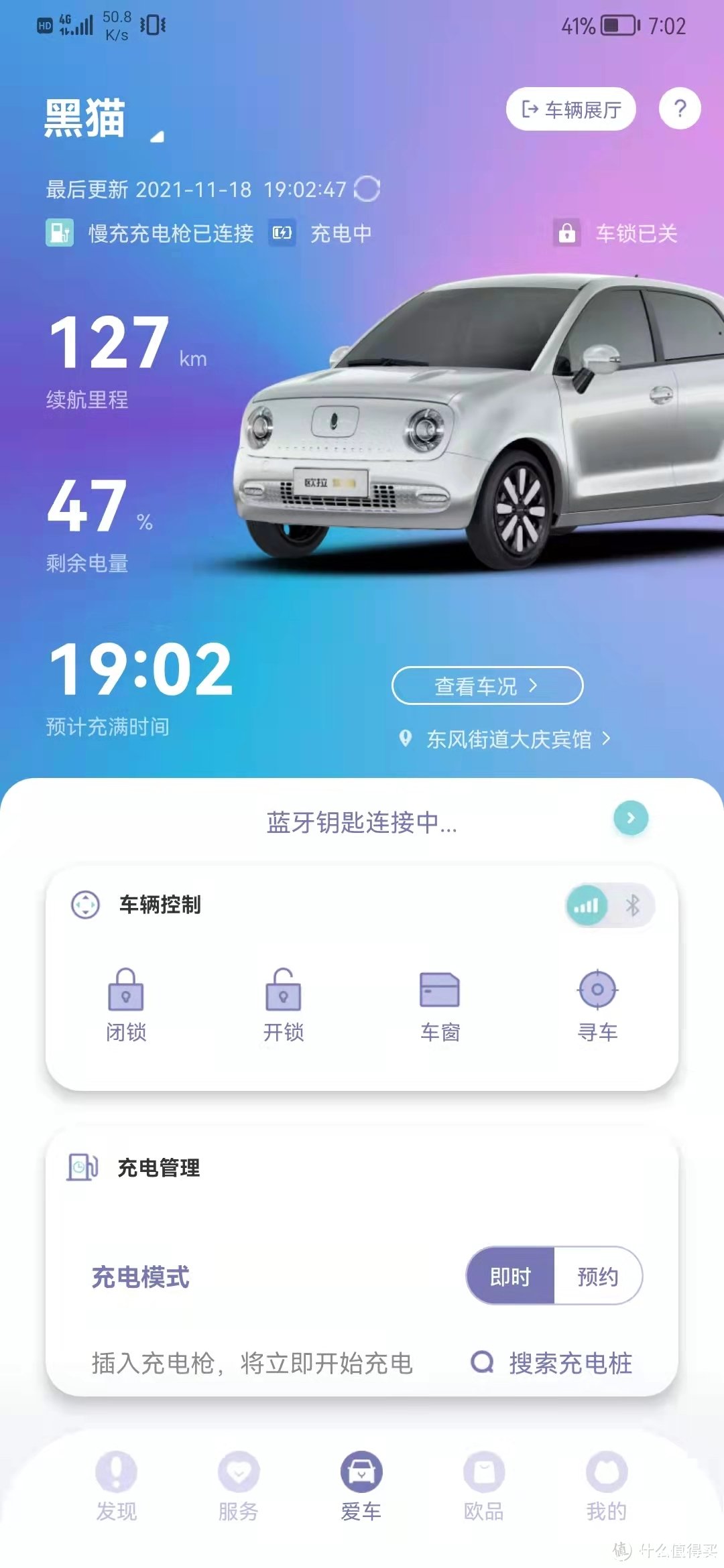Lock the car with 闭锁
This screenshot has width=724, height=1568.
[126, 1004]
